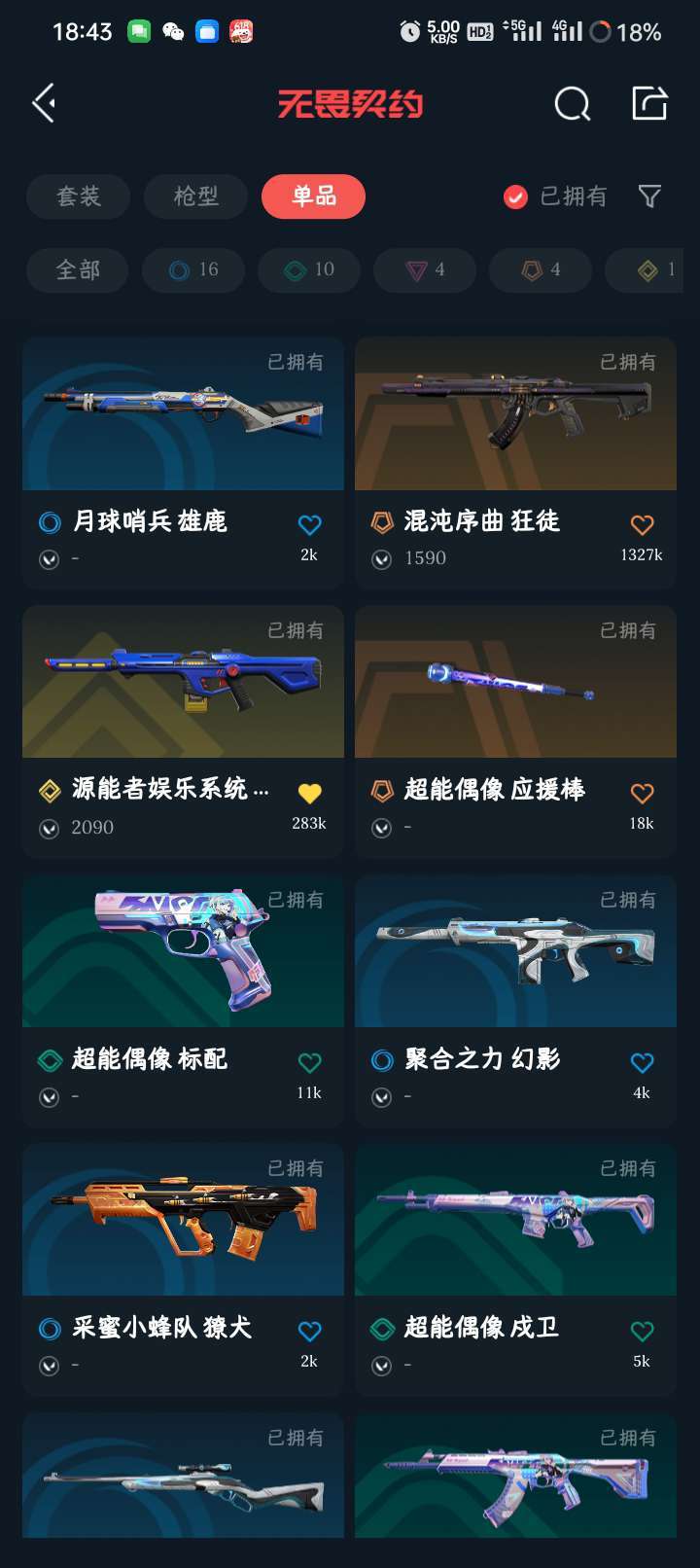Open the 超能偶像 应援棒 card

coord(515,731)
